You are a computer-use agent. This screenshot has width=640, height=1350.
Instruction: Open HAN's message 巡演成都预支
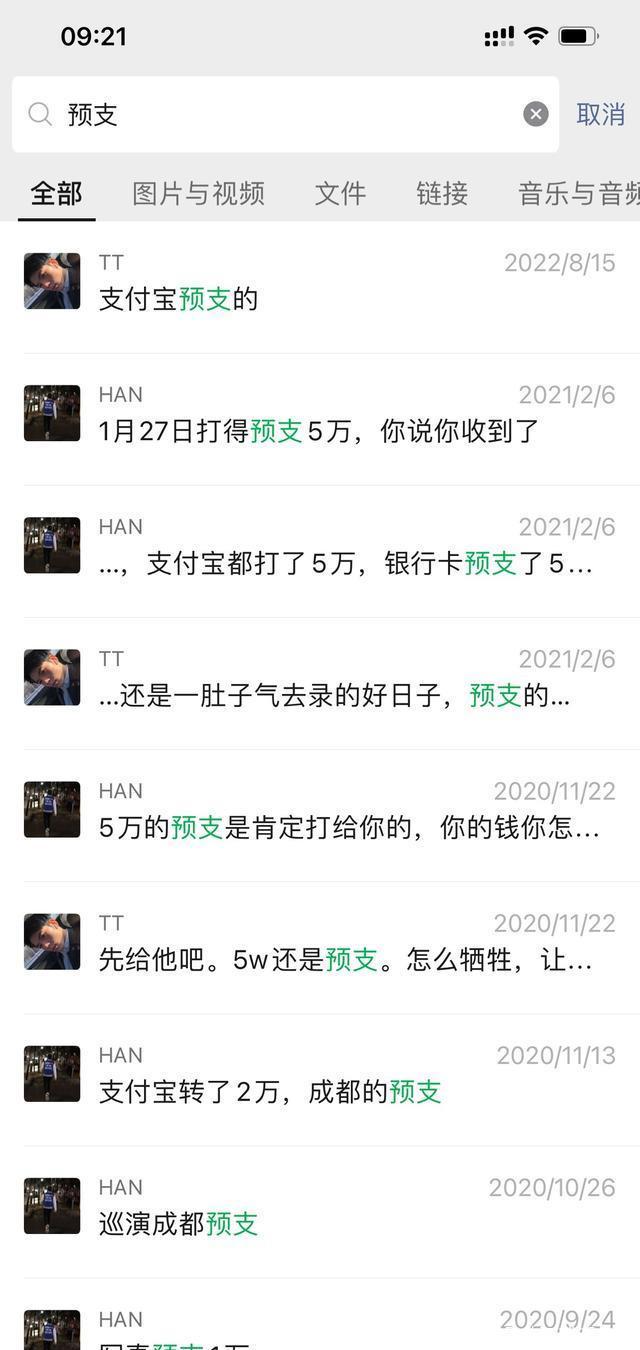pyautogui.click(x=330, y=1208)
